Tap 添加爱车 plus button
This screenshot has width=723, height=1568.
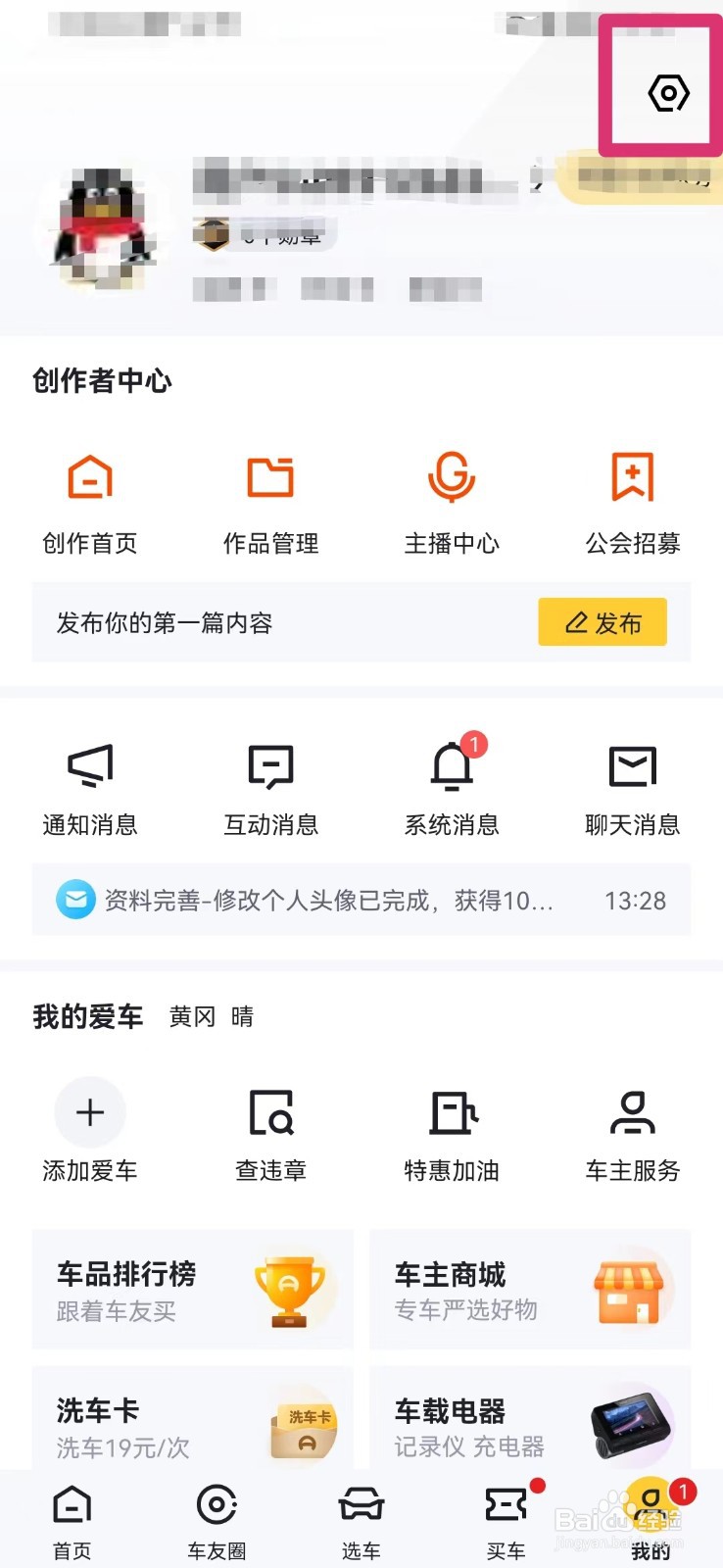pyautogui.click(x=90, y=1113)
